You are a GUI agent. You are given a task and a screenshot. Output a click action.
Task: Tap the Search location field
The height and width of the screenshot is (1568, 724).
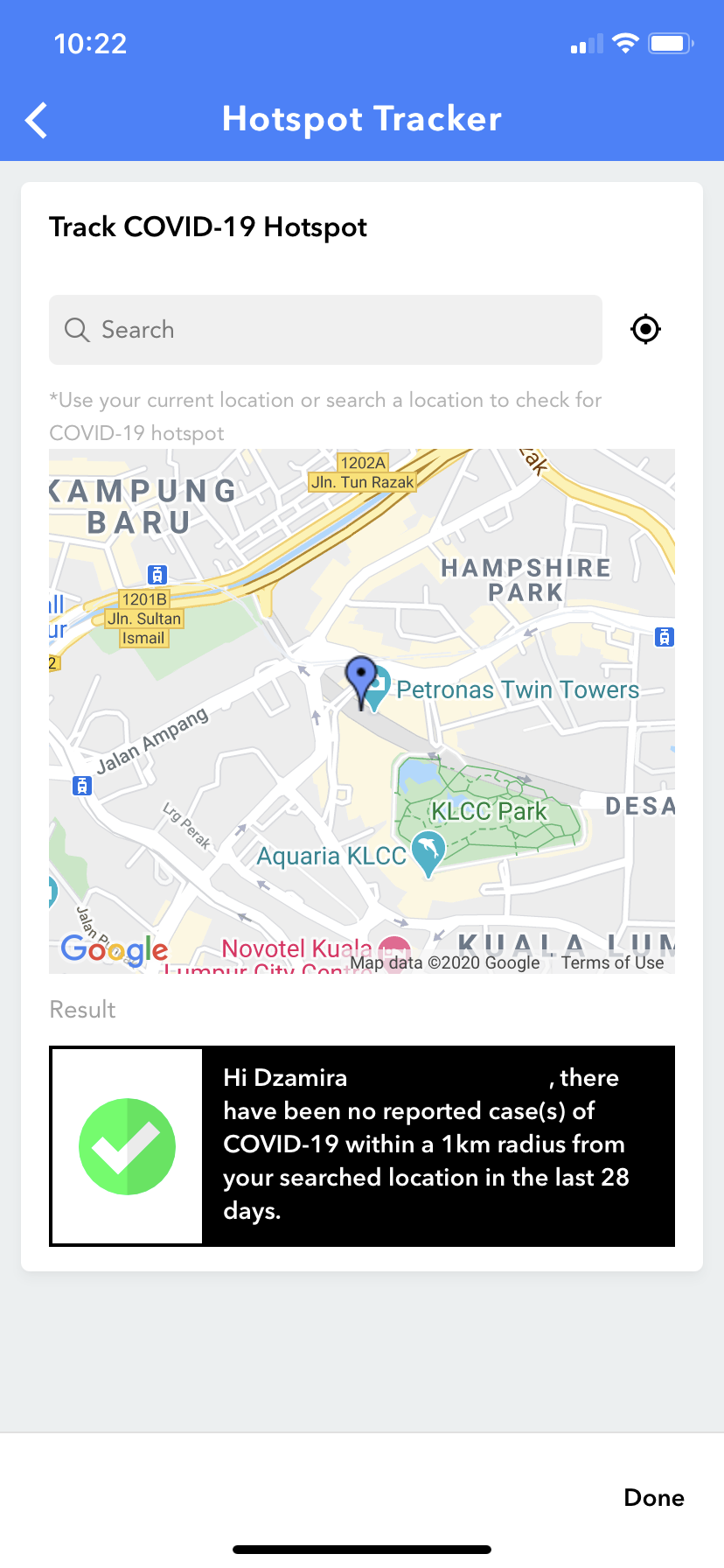[x=325, y=330]
